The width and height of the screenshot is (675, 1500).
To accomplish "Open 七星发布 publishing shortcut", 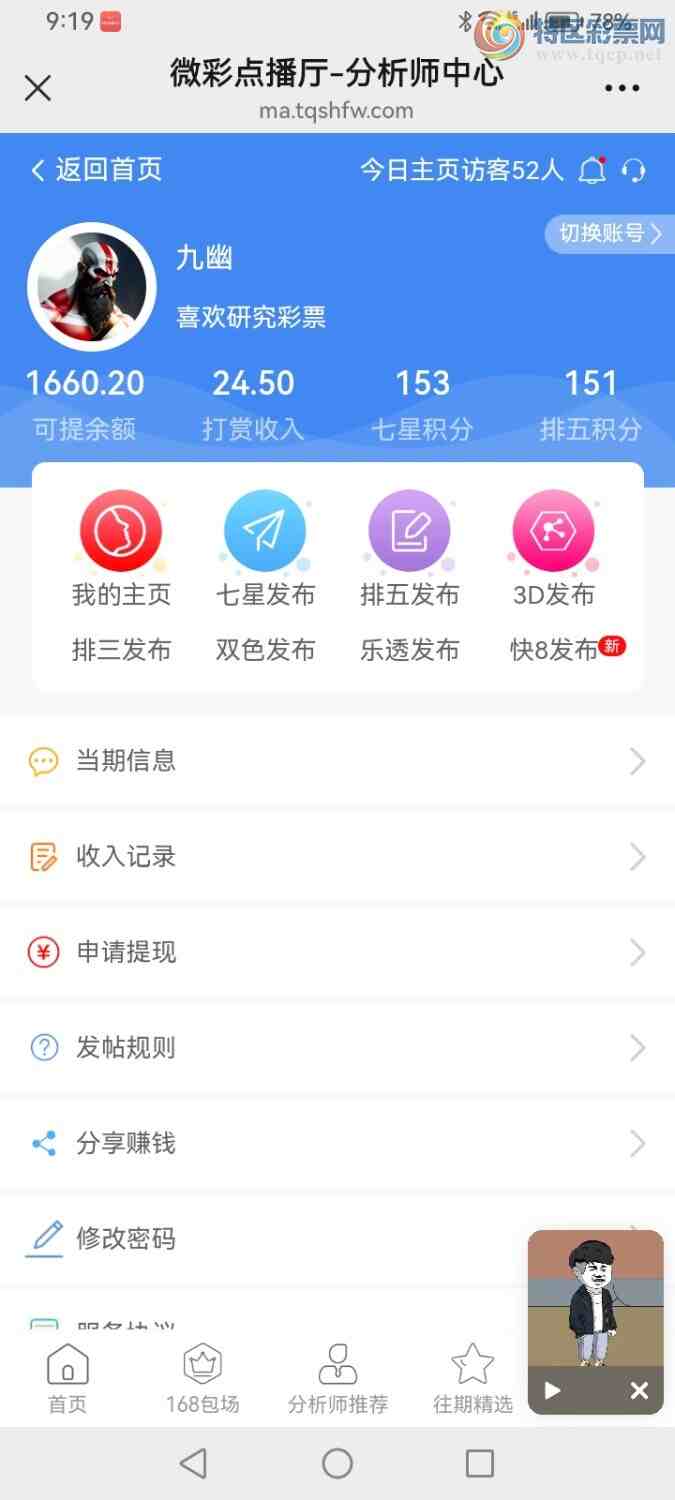I will click(x=265, y=550).
